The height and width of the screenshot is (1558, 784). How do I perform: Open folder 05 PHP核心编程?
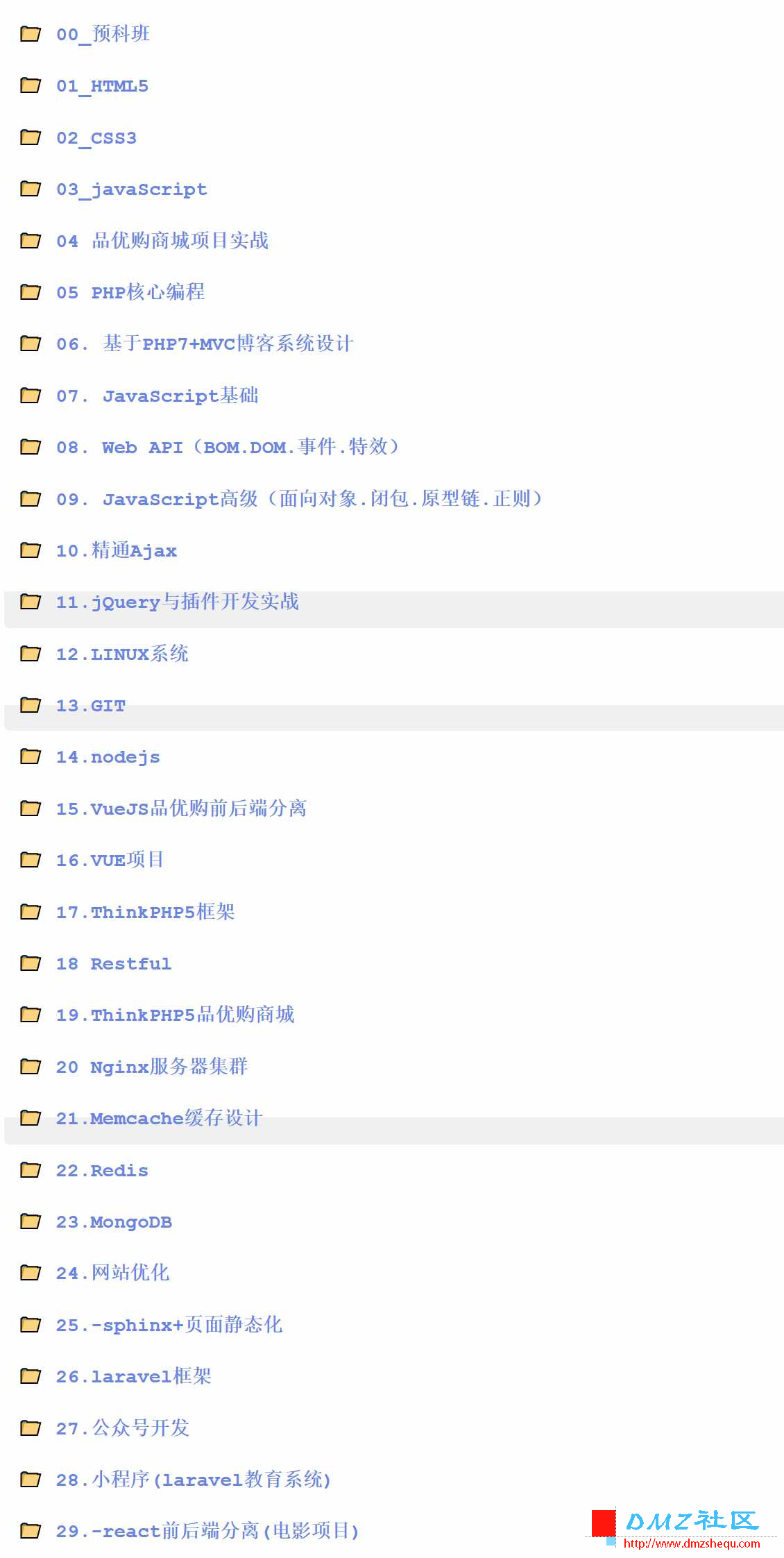point(130,292)
